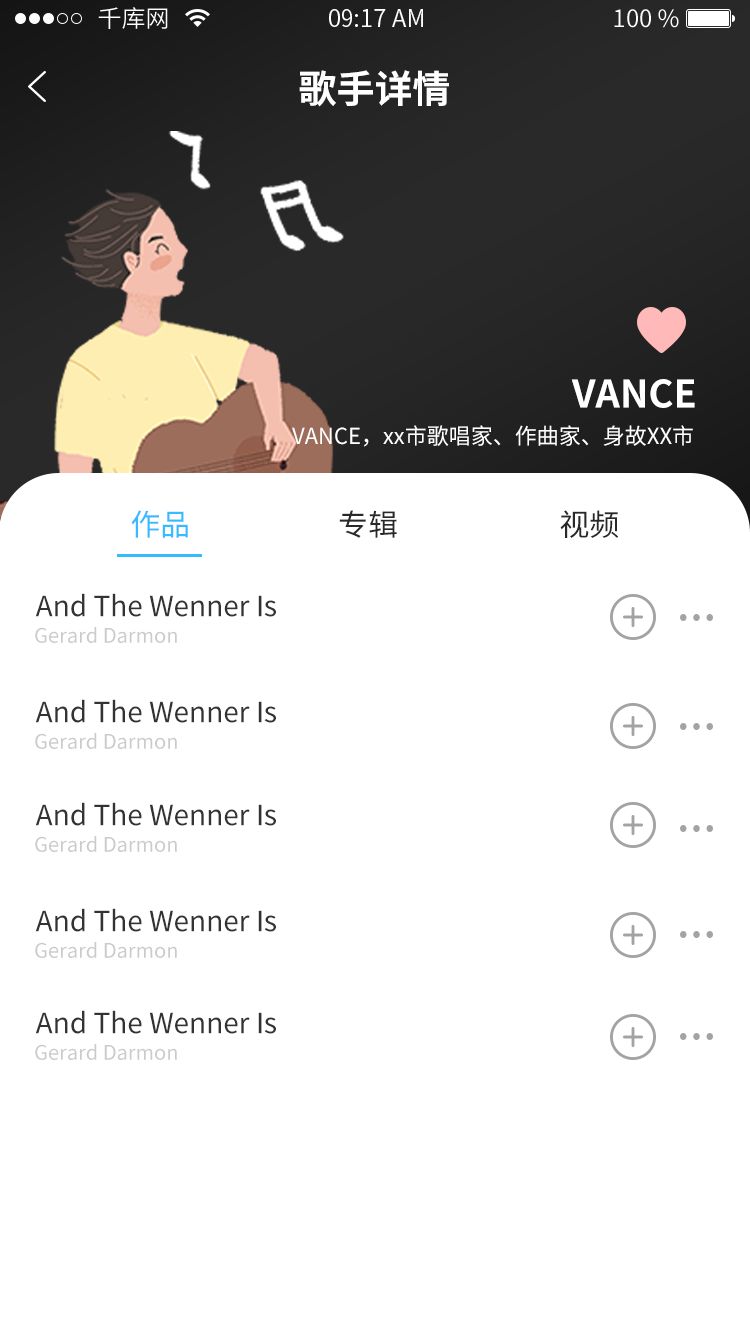Image resolution: width=750 pixels, height=1334 pixels.
Task: Select the 作品 tab
Action: tap(160, 524)
